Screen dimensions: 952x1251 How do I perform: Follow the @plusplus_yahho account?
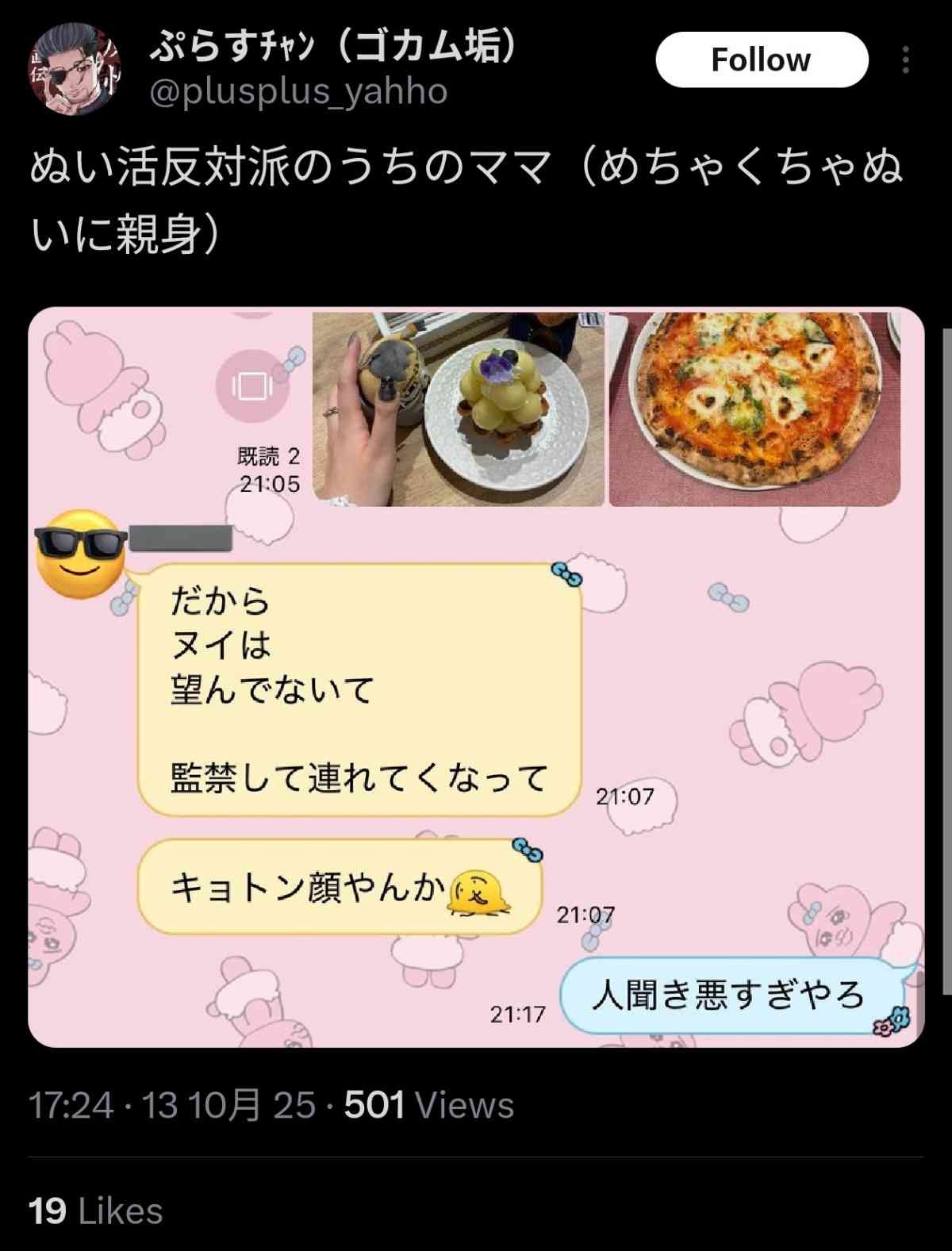tap(762, 59)
